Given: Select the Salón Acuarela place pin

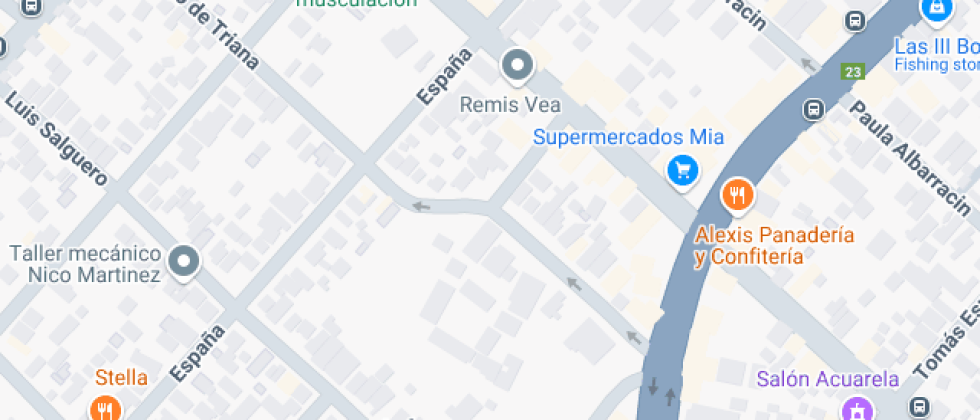Looking at the screenshot, I should (x=858, y=411).
